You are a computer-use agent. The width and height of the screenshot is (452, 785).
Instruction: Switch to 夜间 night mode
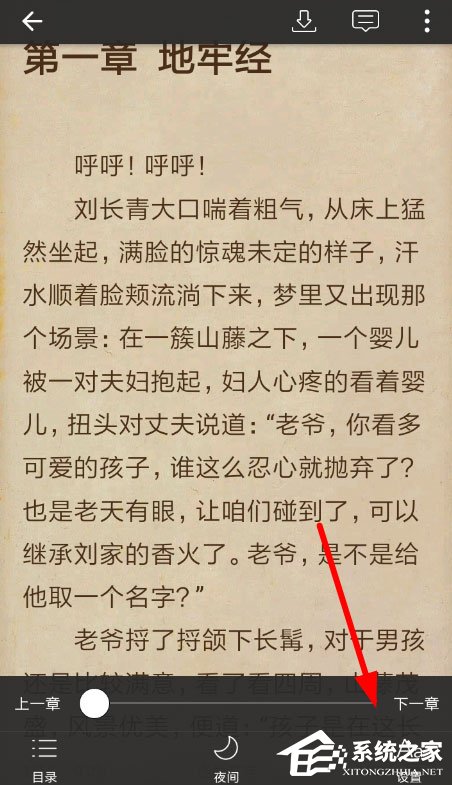click(x=226, y=758)
